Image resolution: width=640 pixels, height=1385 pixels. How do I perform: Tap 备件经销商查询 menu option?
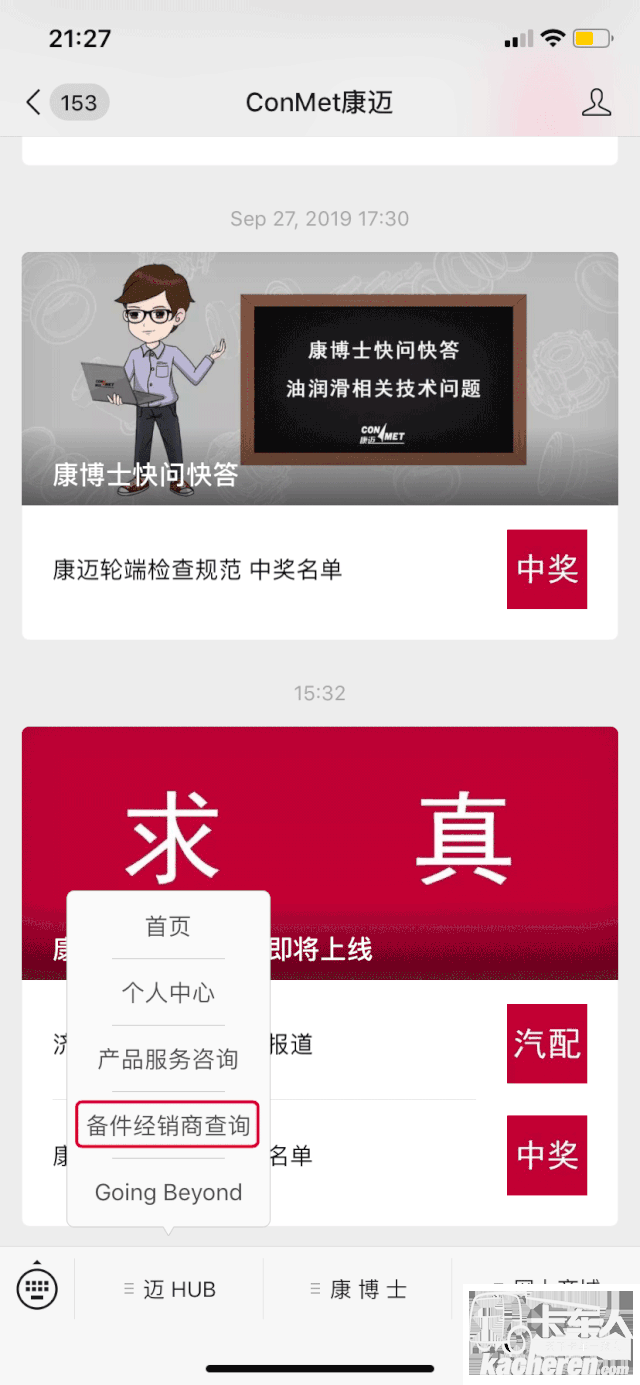(168, 1125)
